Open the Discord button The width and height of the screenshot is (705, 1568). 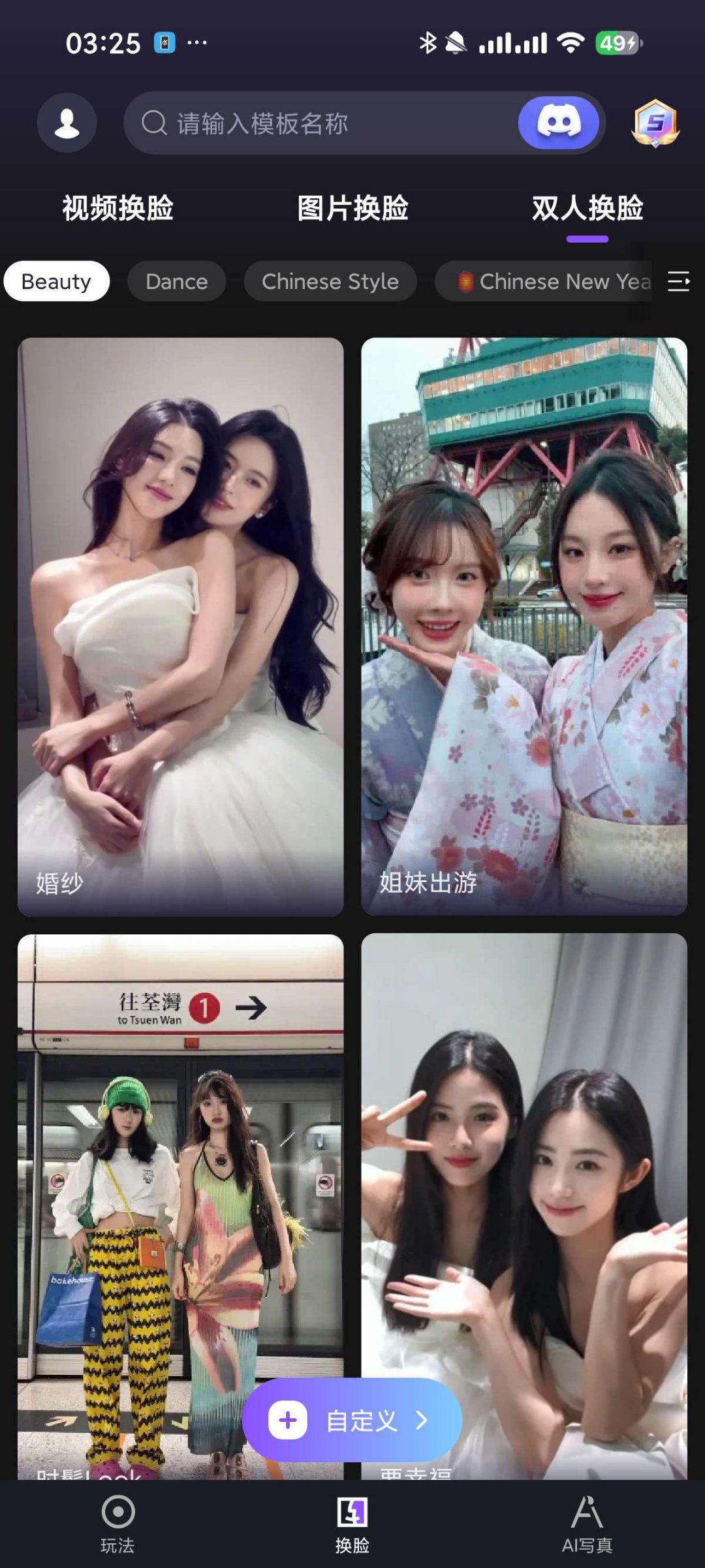pos(558,123)
